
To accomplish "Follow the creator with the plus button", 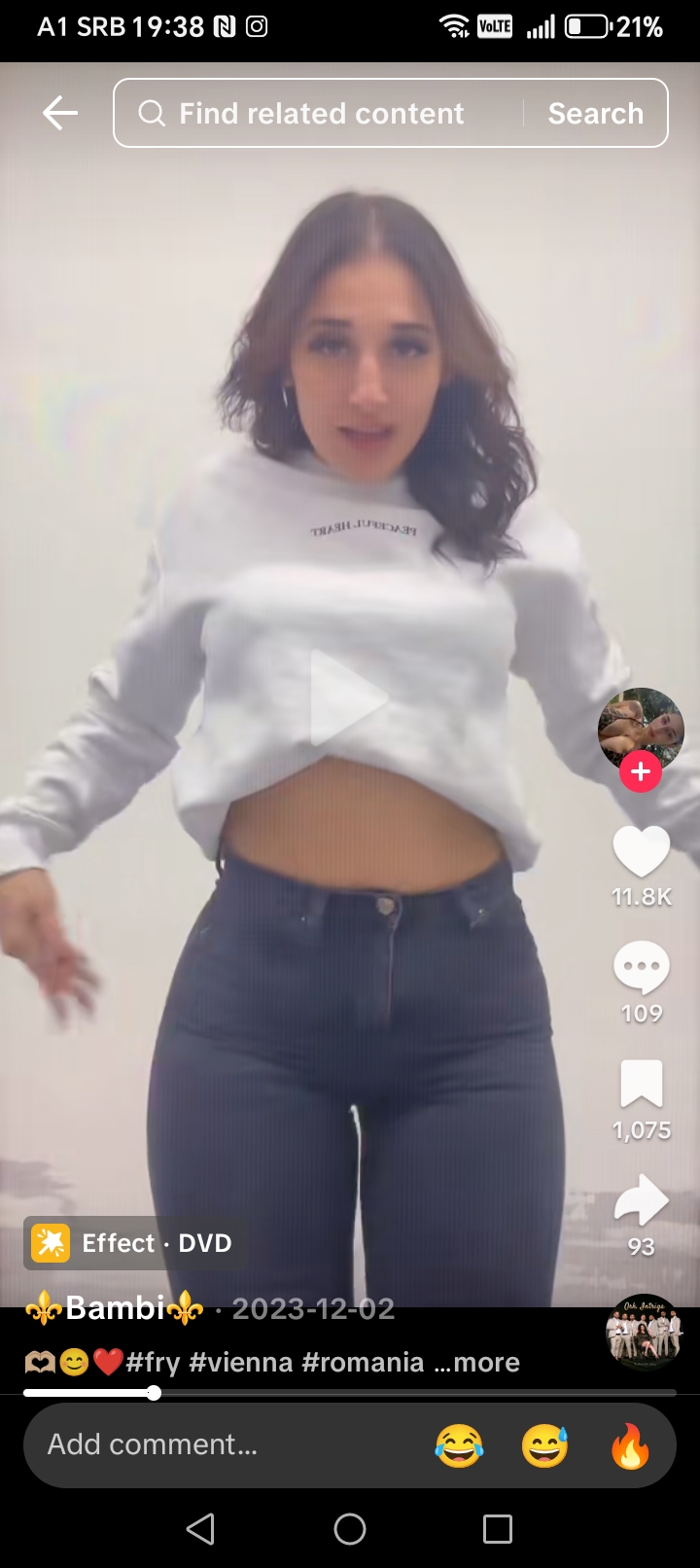I will tap(641, 771).
